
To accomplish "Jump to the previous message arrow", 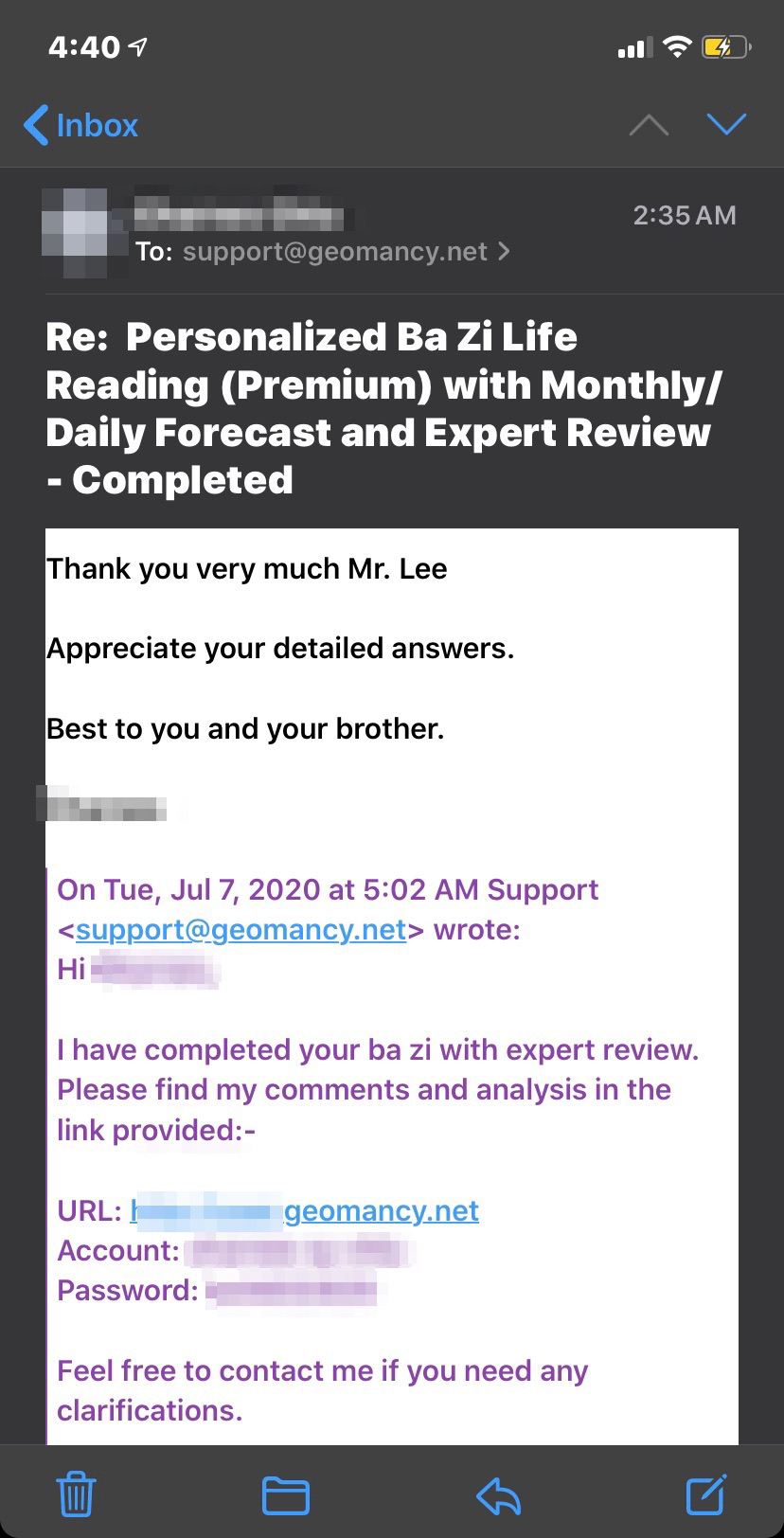I will coord(649,125).
